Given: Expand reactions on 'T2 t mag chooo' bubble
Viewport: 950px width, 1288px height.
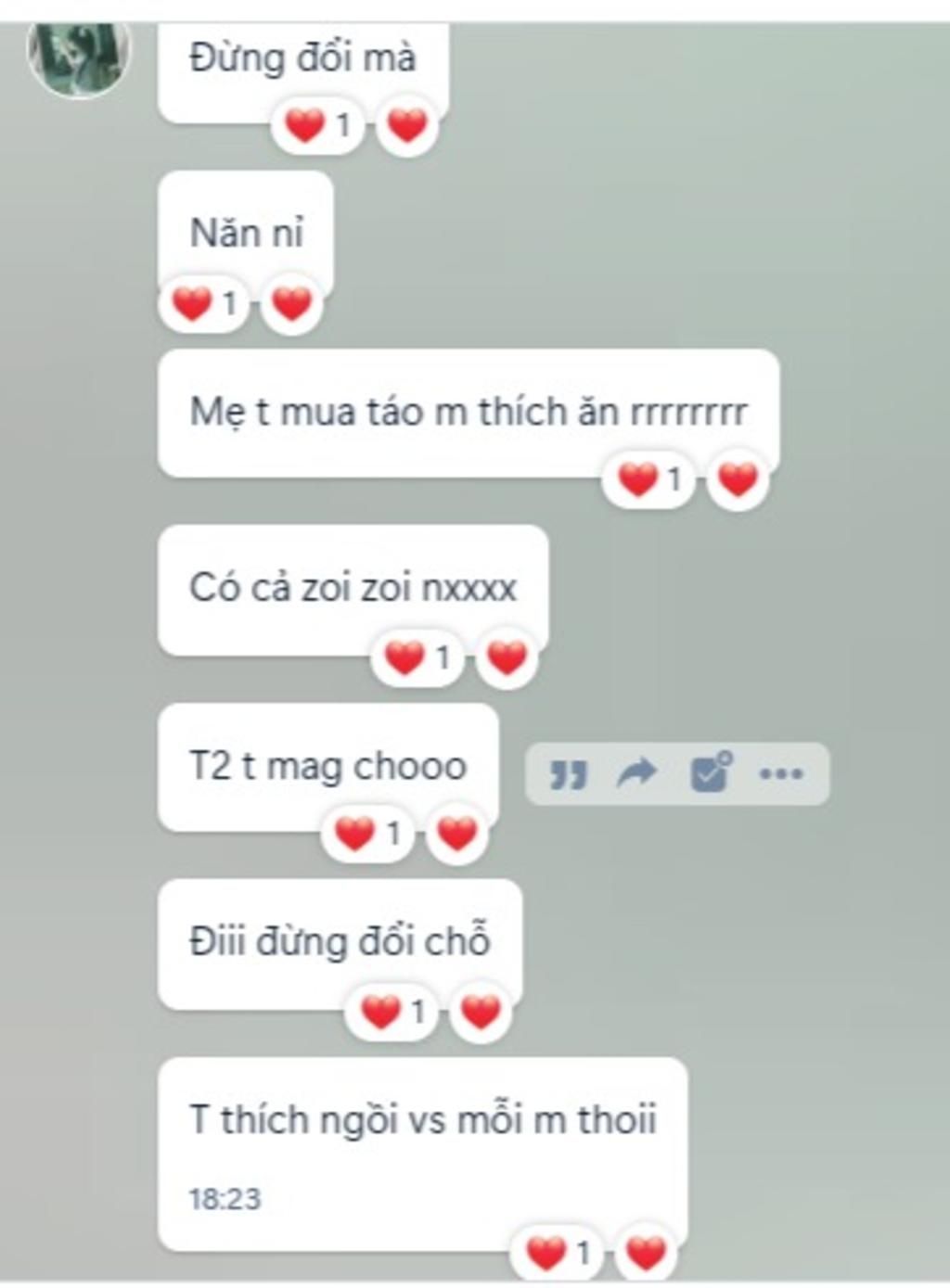Looking at the screenshot, I should [369, 833].
